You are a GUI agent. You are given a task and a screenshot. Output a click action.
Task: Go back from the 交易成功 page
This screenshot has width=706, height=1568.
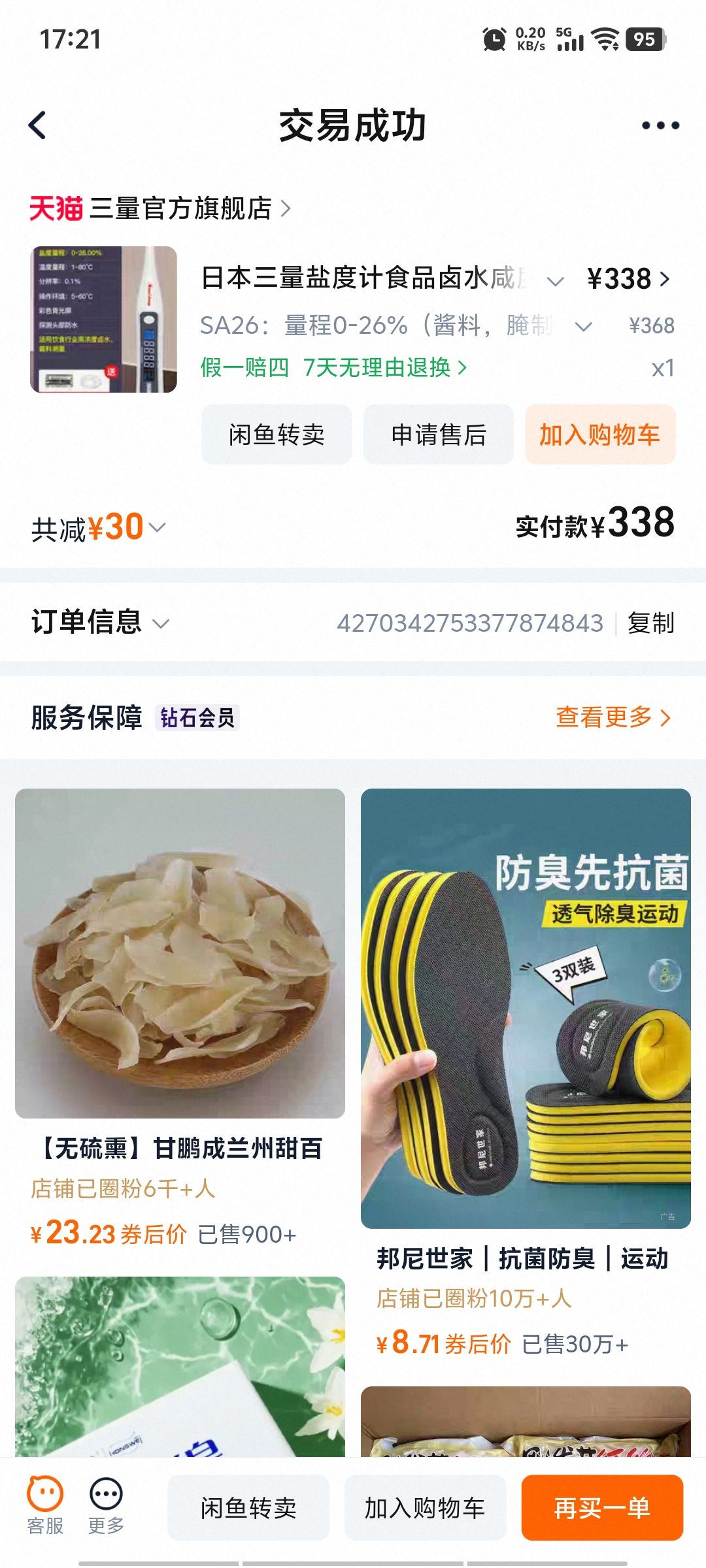[38, 125]
